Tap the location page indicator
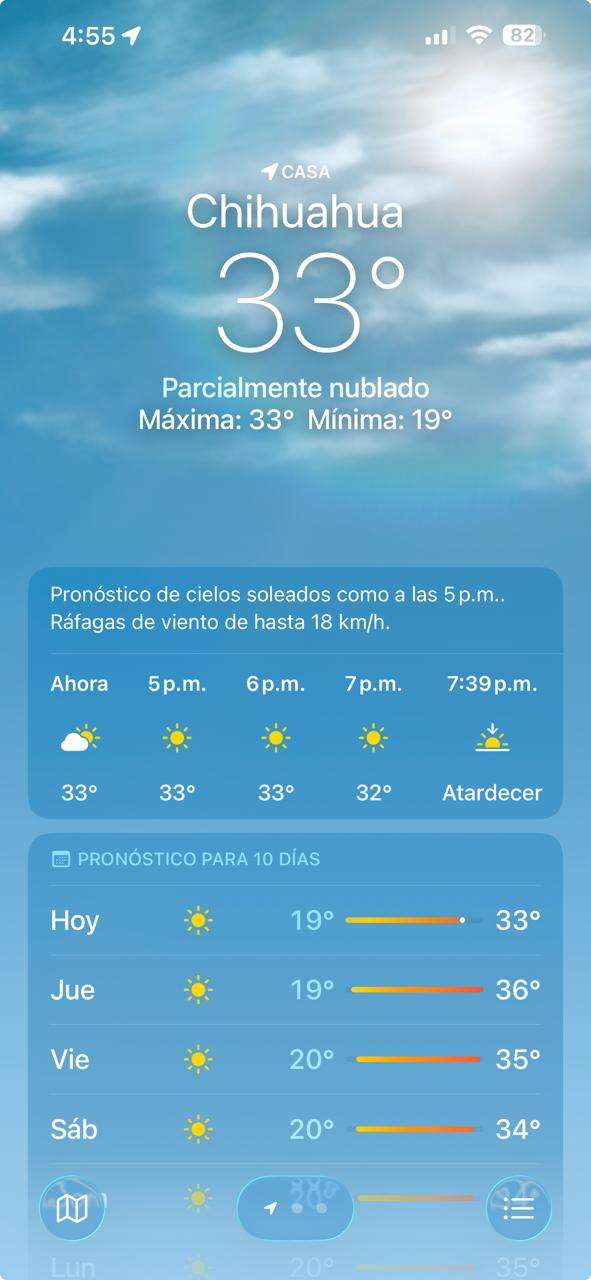591x1280 pixels. coord(295,1208)
